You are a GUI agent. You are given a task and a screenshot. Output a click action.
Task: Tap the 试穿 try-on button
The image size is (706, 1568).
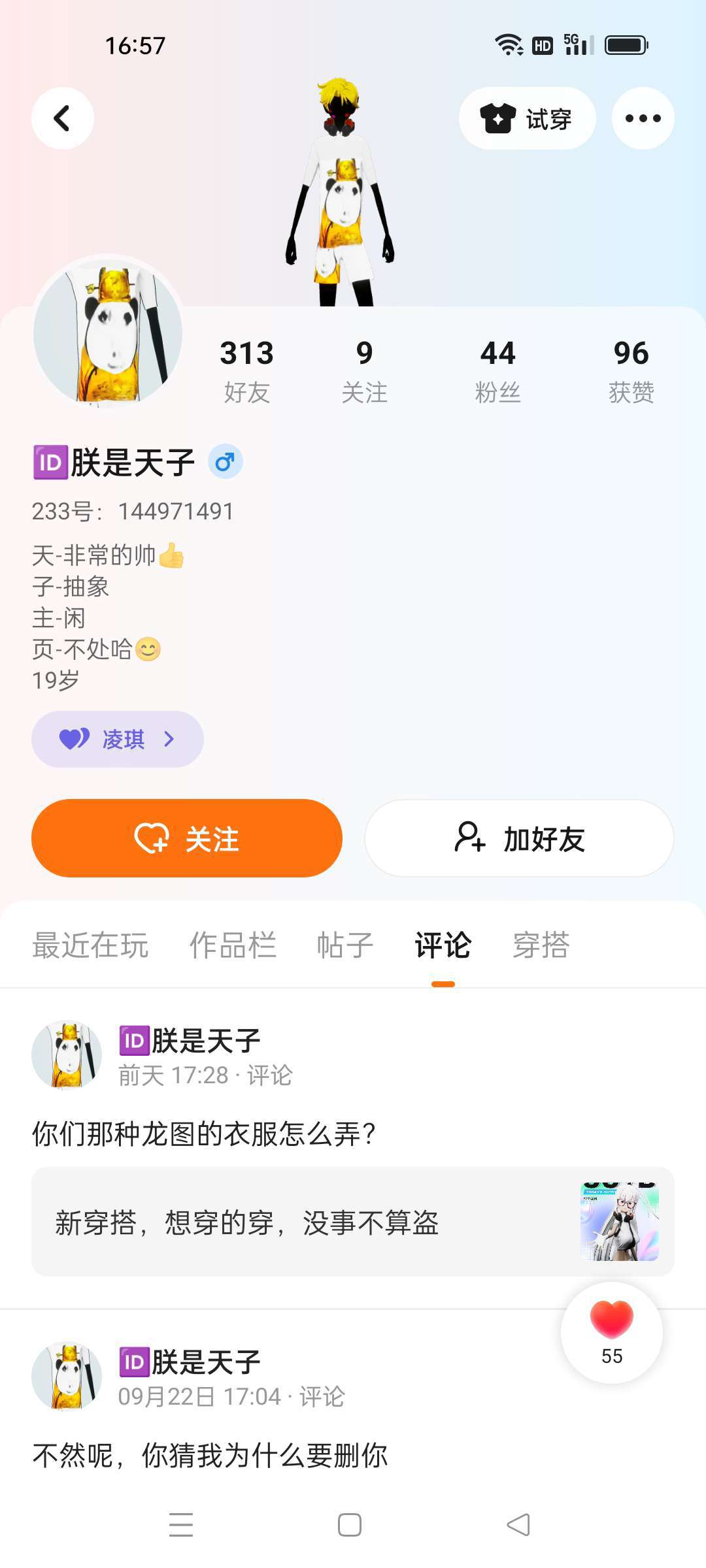[527, 118]
